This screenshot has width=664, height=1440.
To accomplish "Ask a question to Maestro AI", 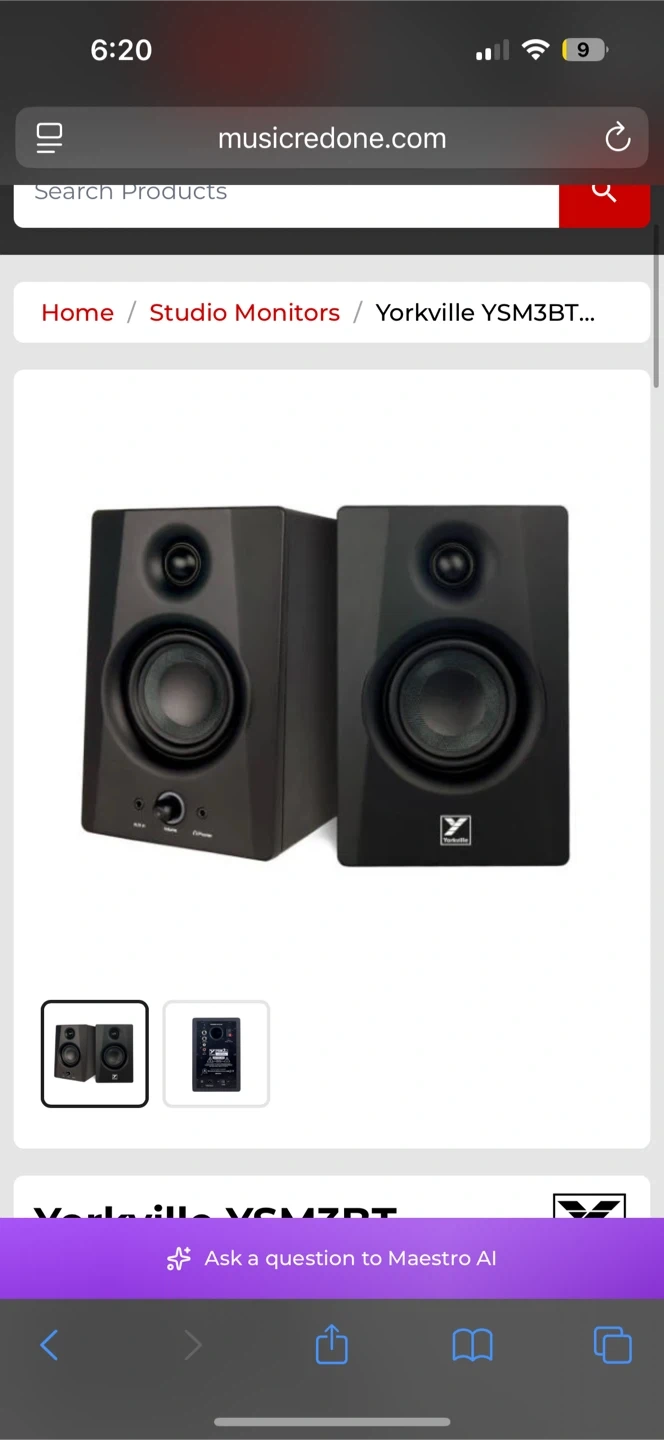I will coord(332,1258).
